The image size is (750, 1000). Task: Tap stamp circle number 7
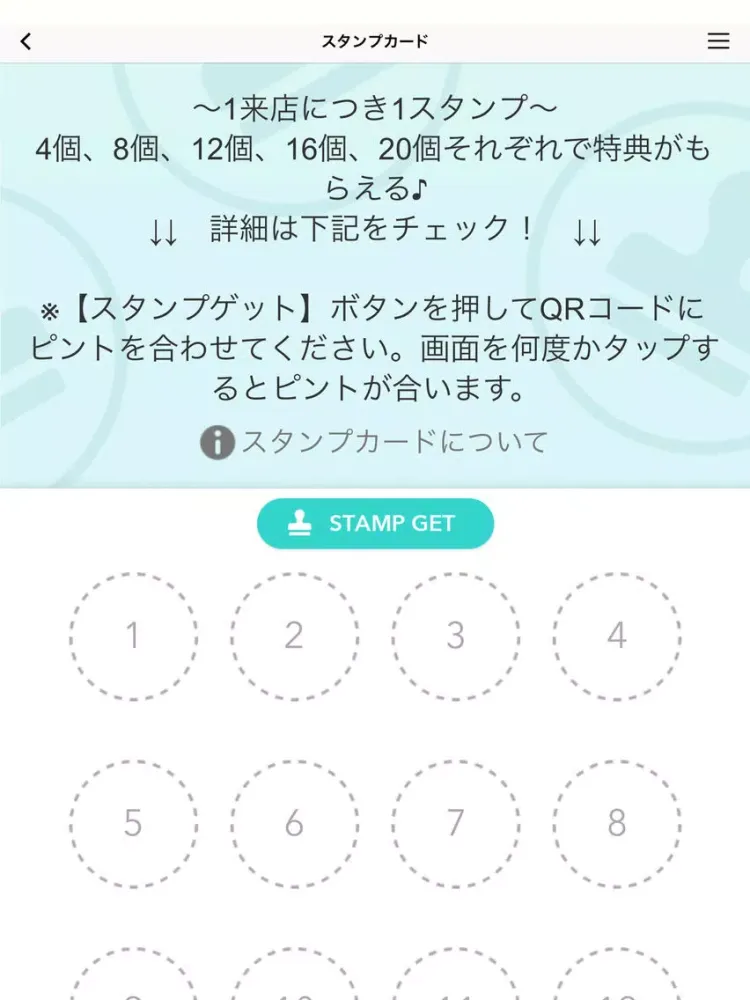point(456,823)
